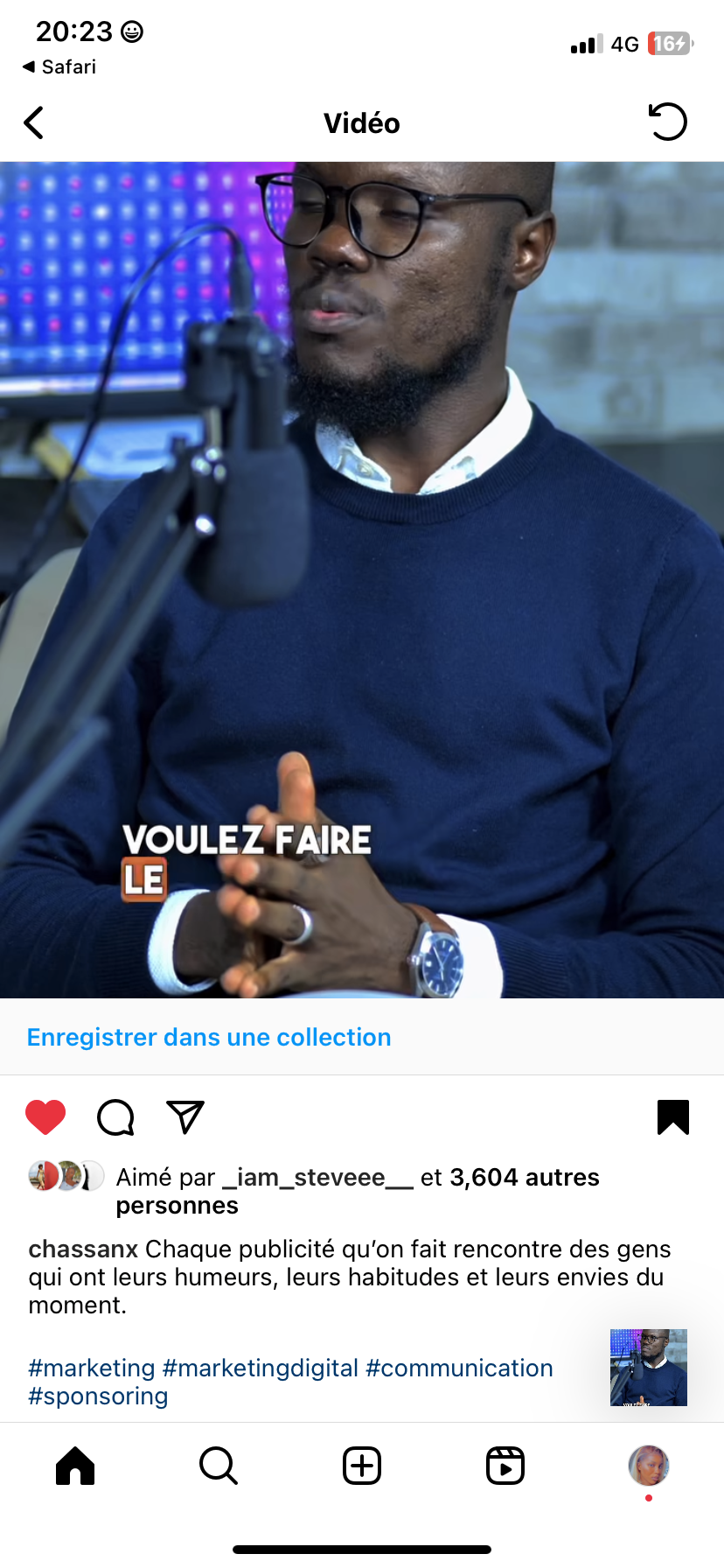Open the #communication hashtag
Viewport: 724px width, 1568px height.
459,1368
